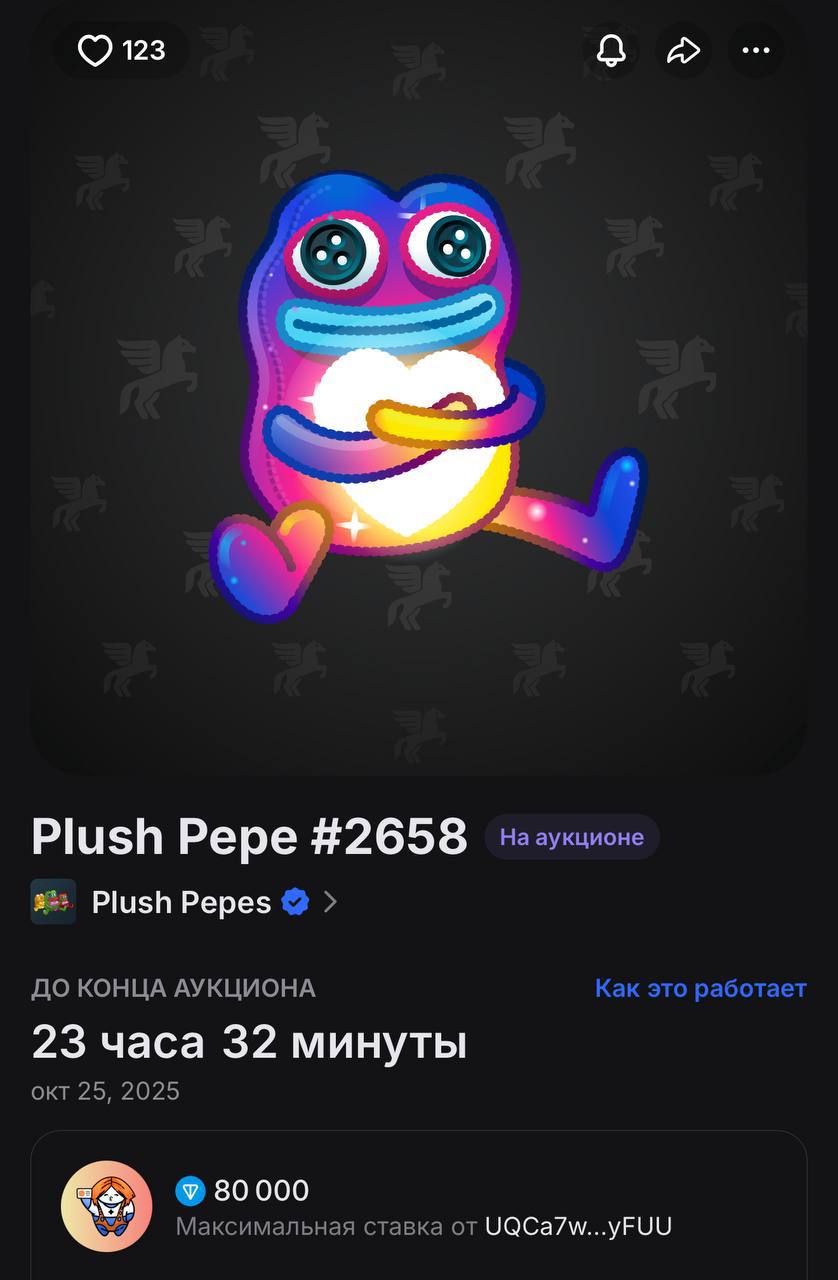Expand the Plush Pepes collection via chevron
This screenshot has height=1280, width=838.
click(x=330, y=902)
